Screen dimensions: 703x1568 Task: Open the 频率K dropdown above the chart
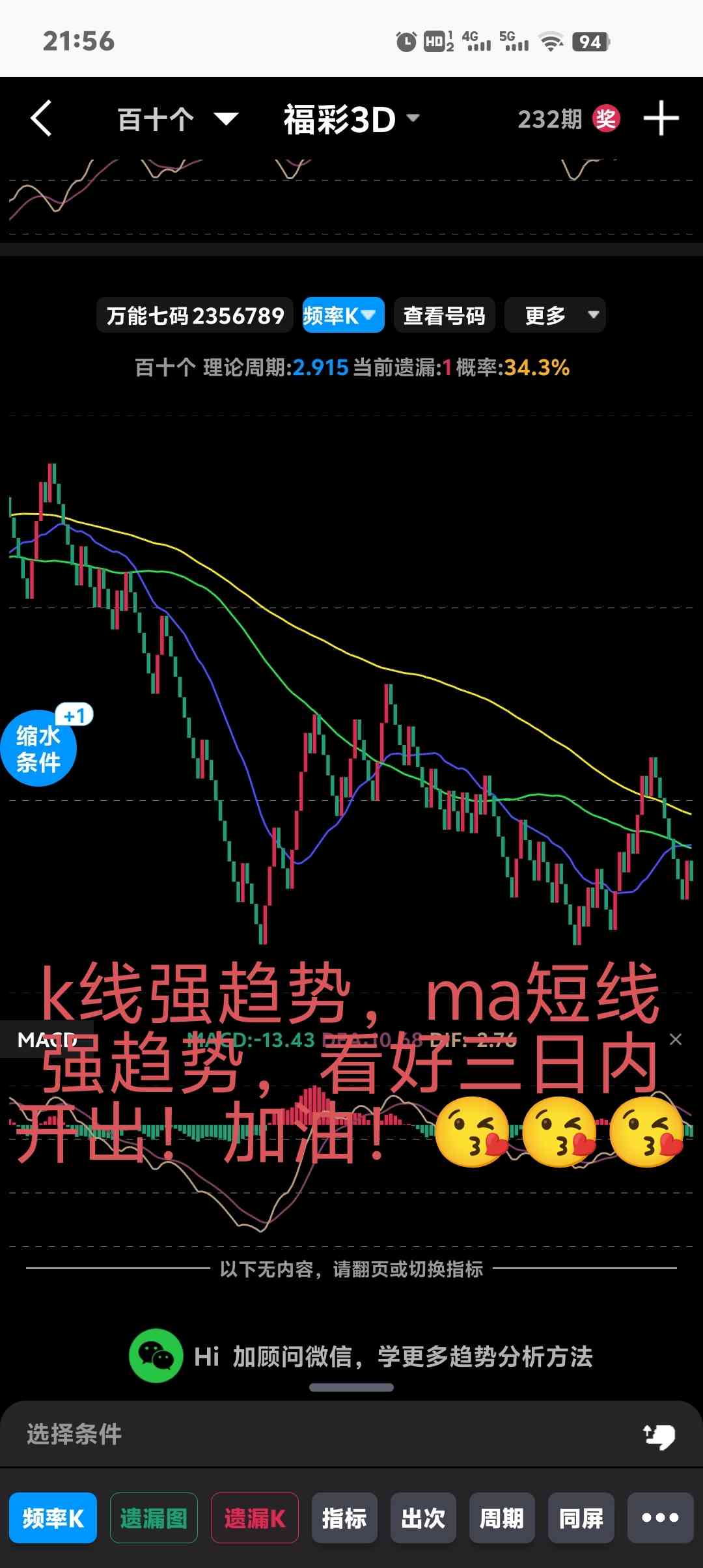tap(343, 316)
